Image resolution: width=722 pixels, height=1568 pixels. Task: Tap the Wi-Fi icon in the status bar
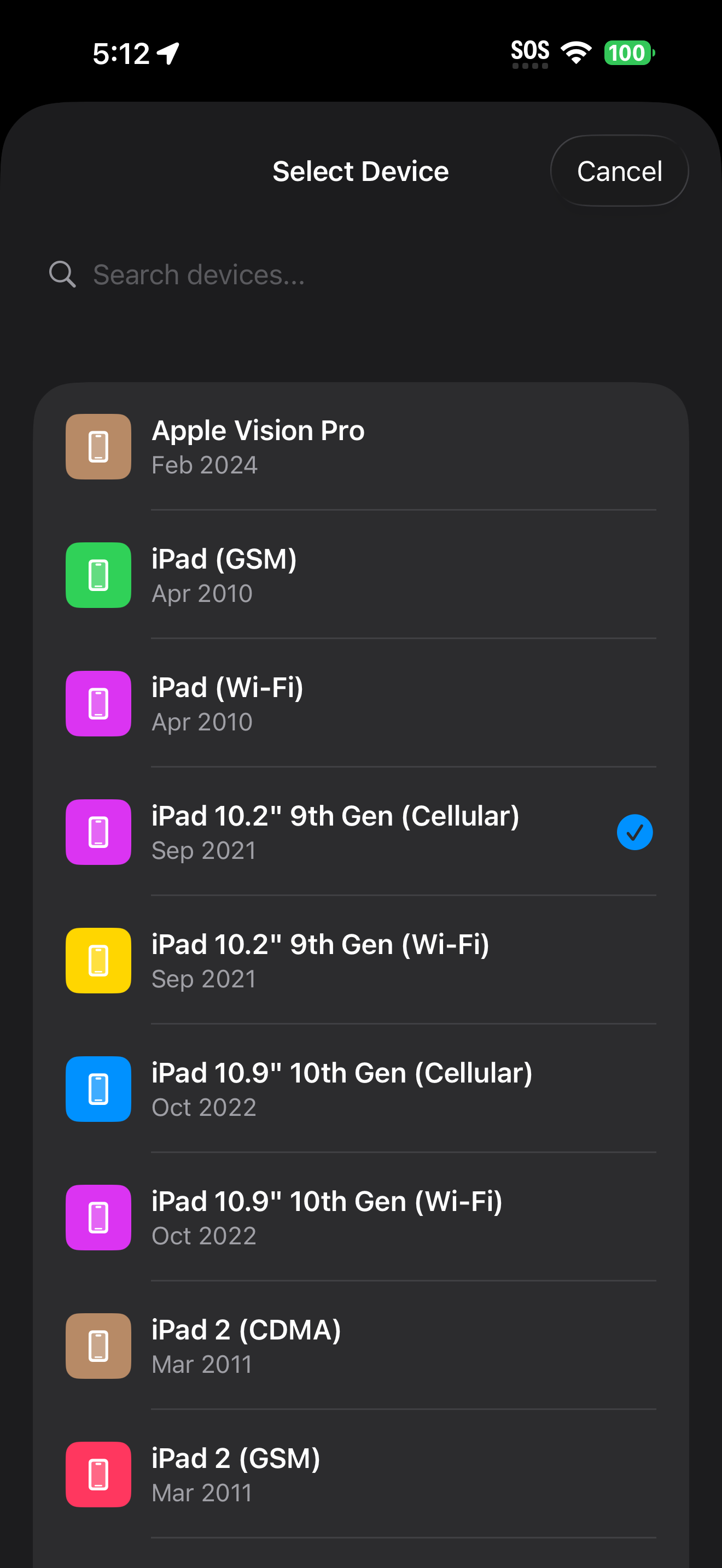coord(575,54)
